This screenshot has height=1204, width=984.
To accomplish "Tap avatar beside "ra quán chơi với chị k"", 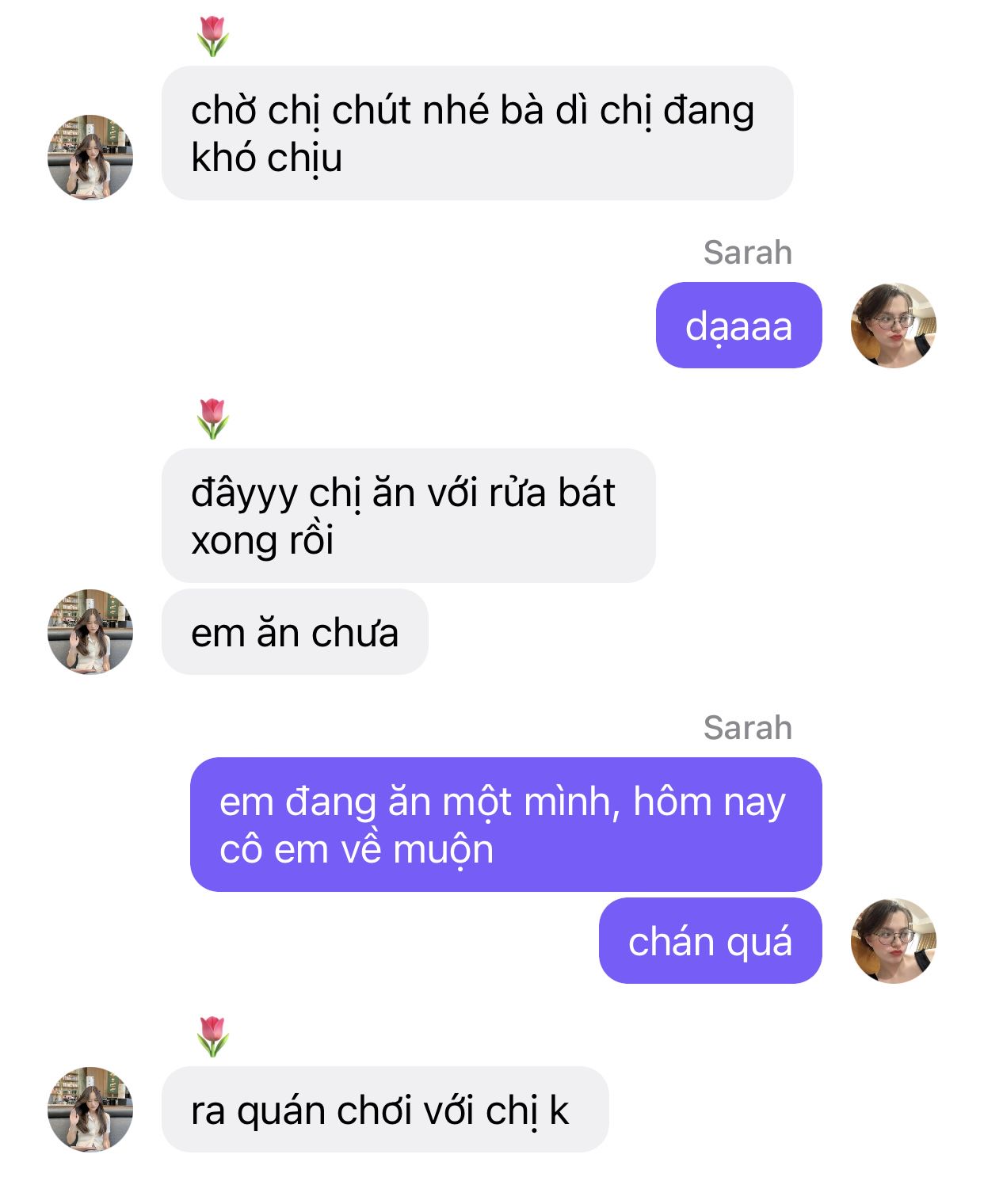I will pos(90,1109).
